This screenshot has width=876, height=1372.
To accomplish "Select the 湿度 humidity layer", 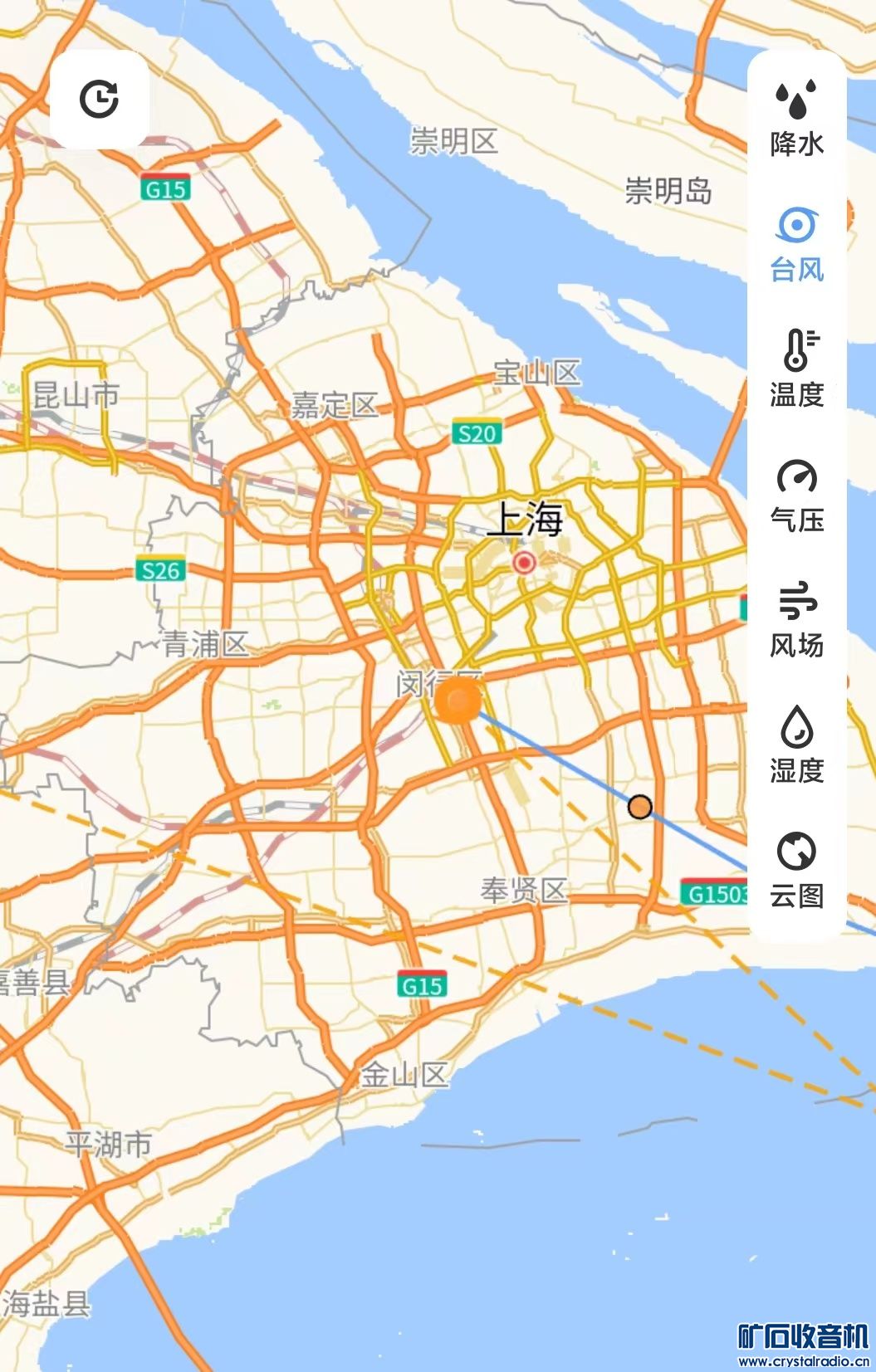I will tap(796, 745).
